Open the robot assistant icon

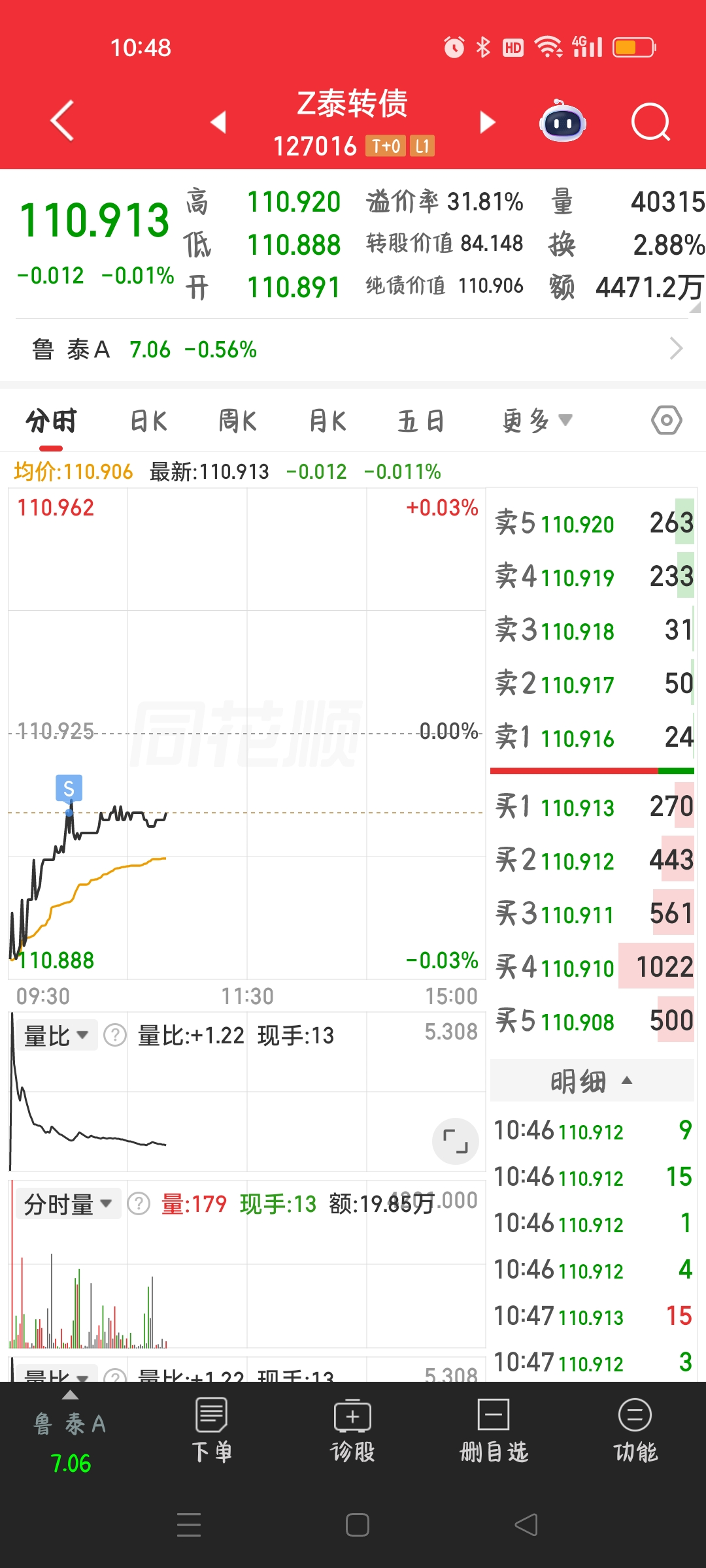pyautogui.click(x=562, y=122)
